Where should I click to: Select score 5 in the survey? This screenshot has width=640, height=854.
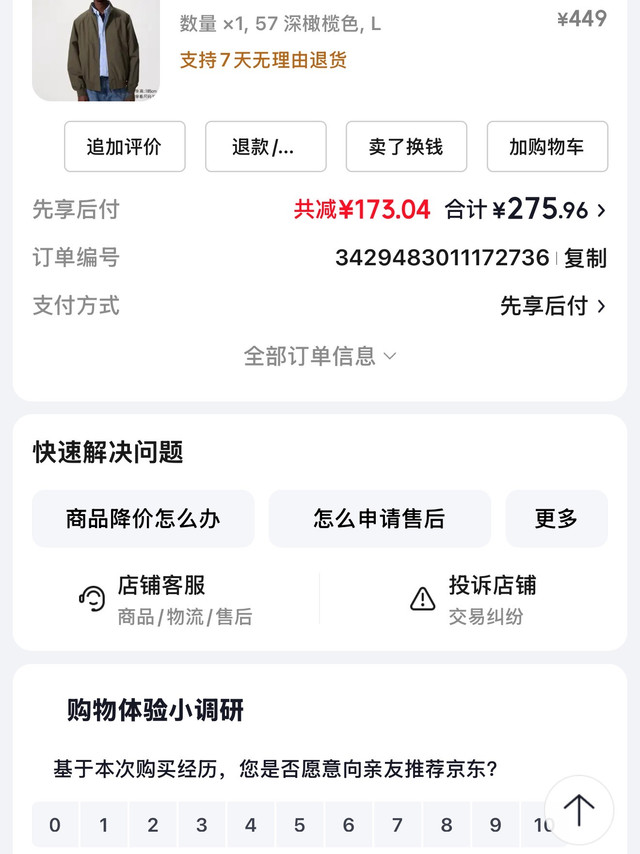coord(299,825)
